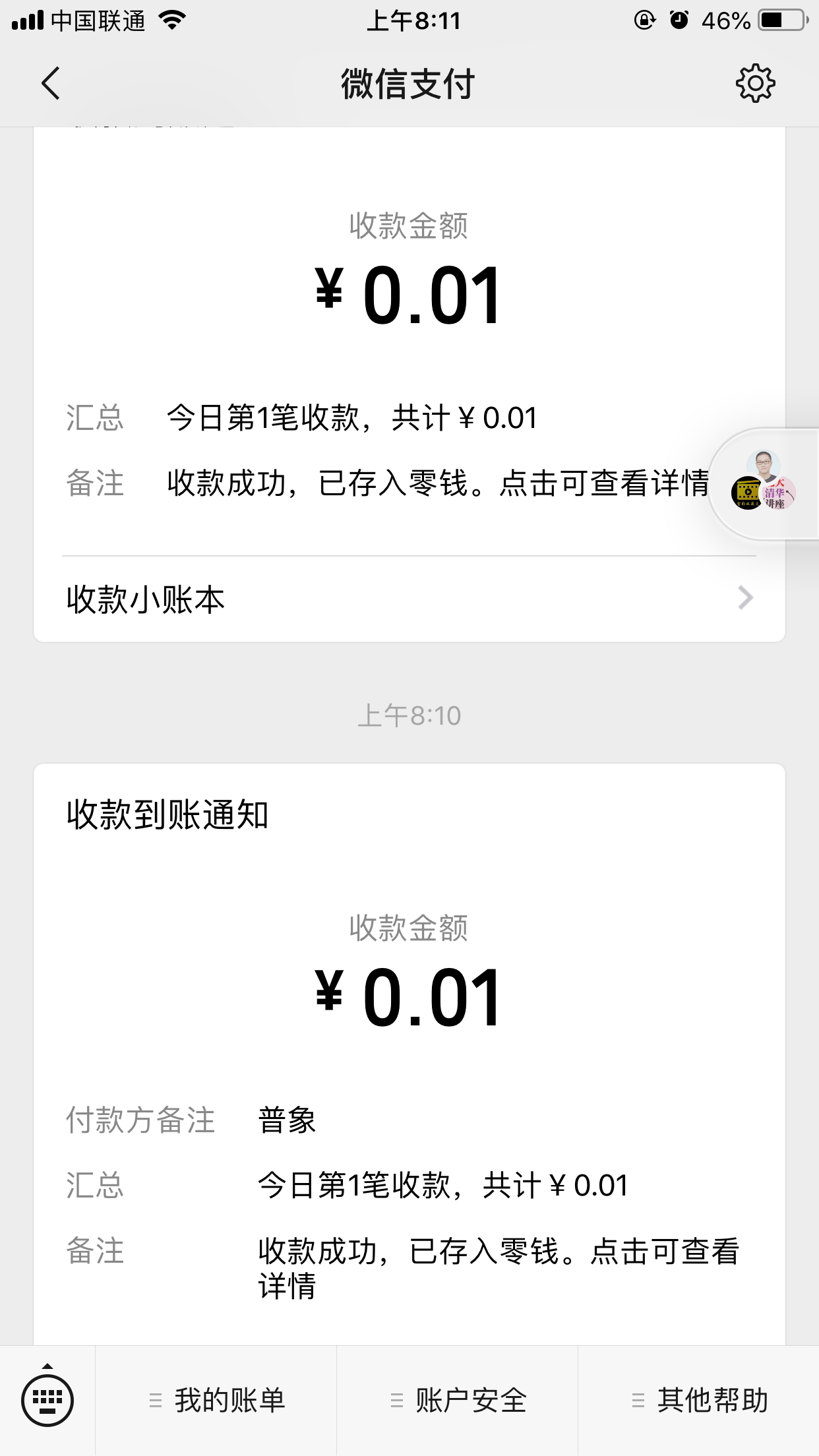Viewport: 819px width, 1456px height.
Task: Switch to keyboard input mode
Action: coord(47,1399)
